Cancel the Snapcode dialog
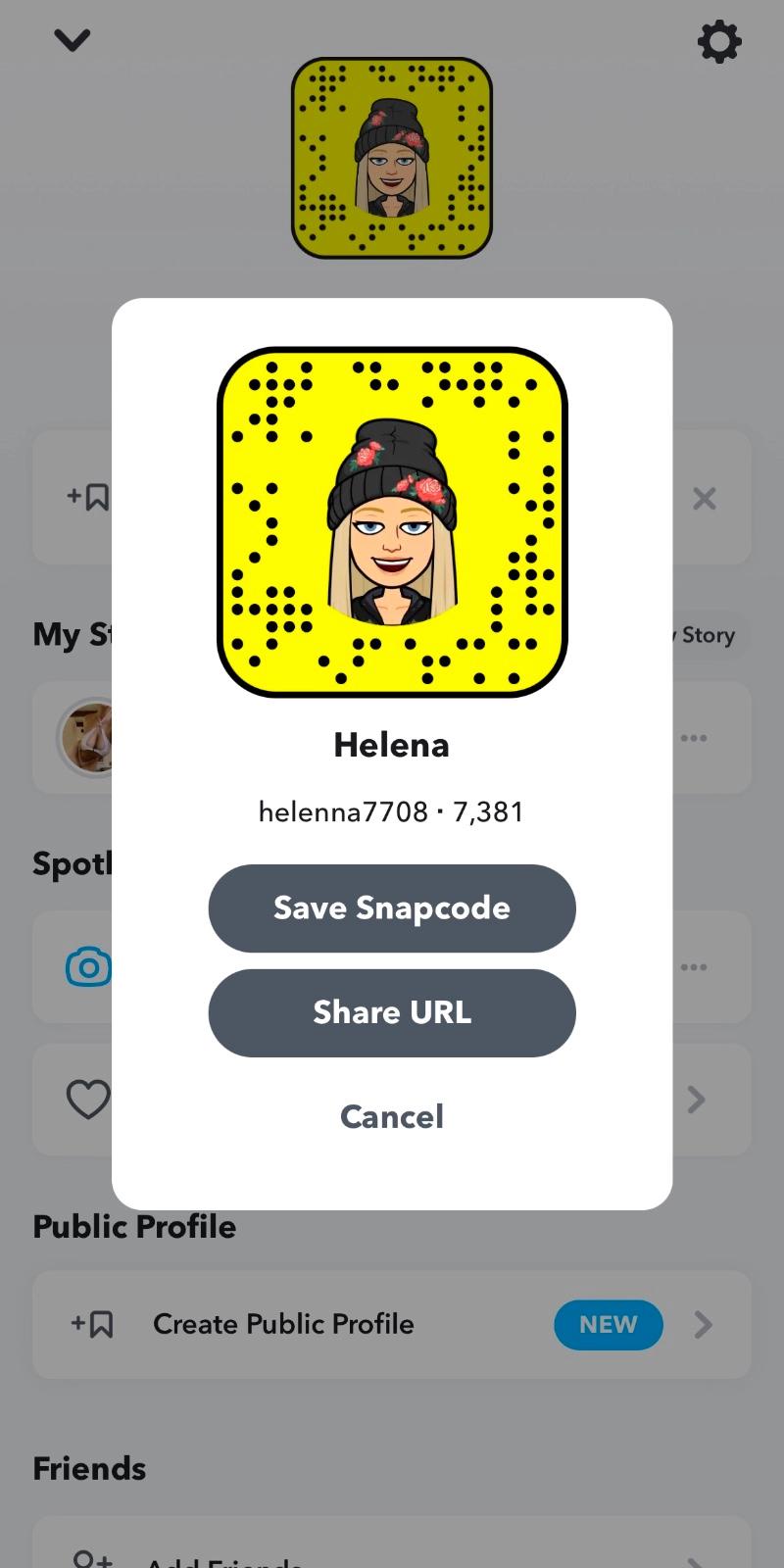This screenshot has height=1568, width=784. pyautogui.click(x=392, y=1116)
